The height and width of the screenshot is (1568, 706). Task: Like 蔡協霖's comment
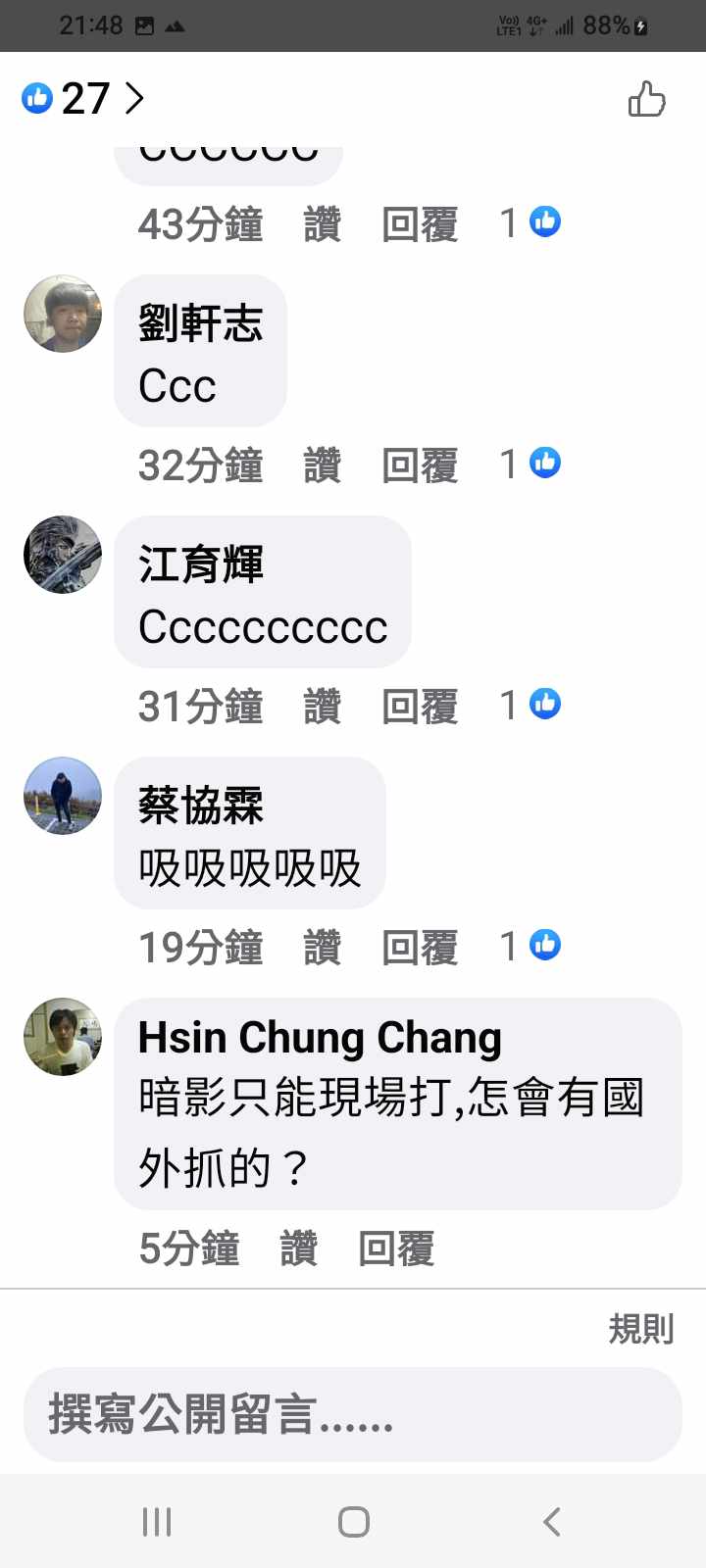(322, 948)
